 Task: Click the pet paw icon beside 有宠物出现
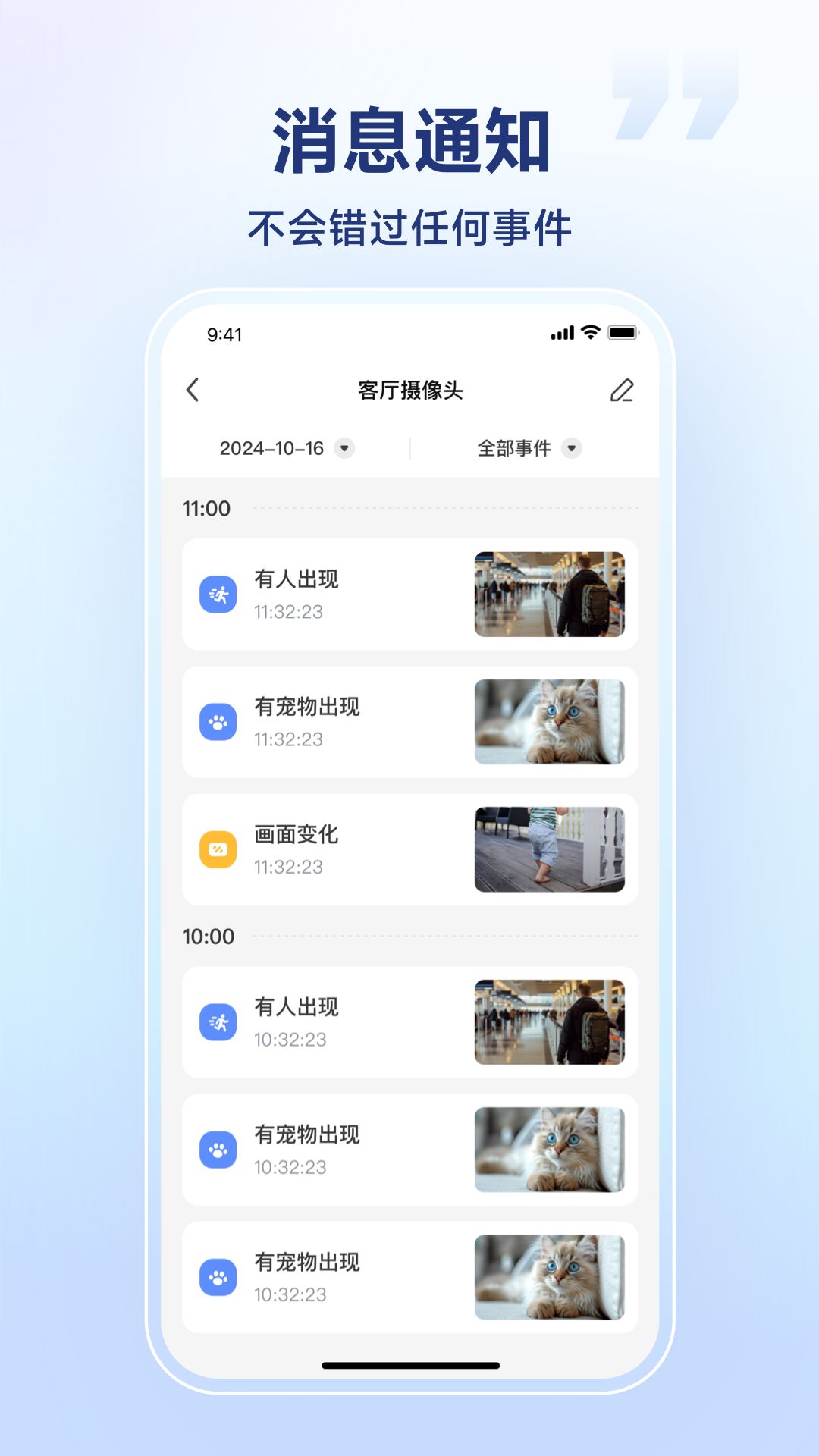[x=218, y=722]
